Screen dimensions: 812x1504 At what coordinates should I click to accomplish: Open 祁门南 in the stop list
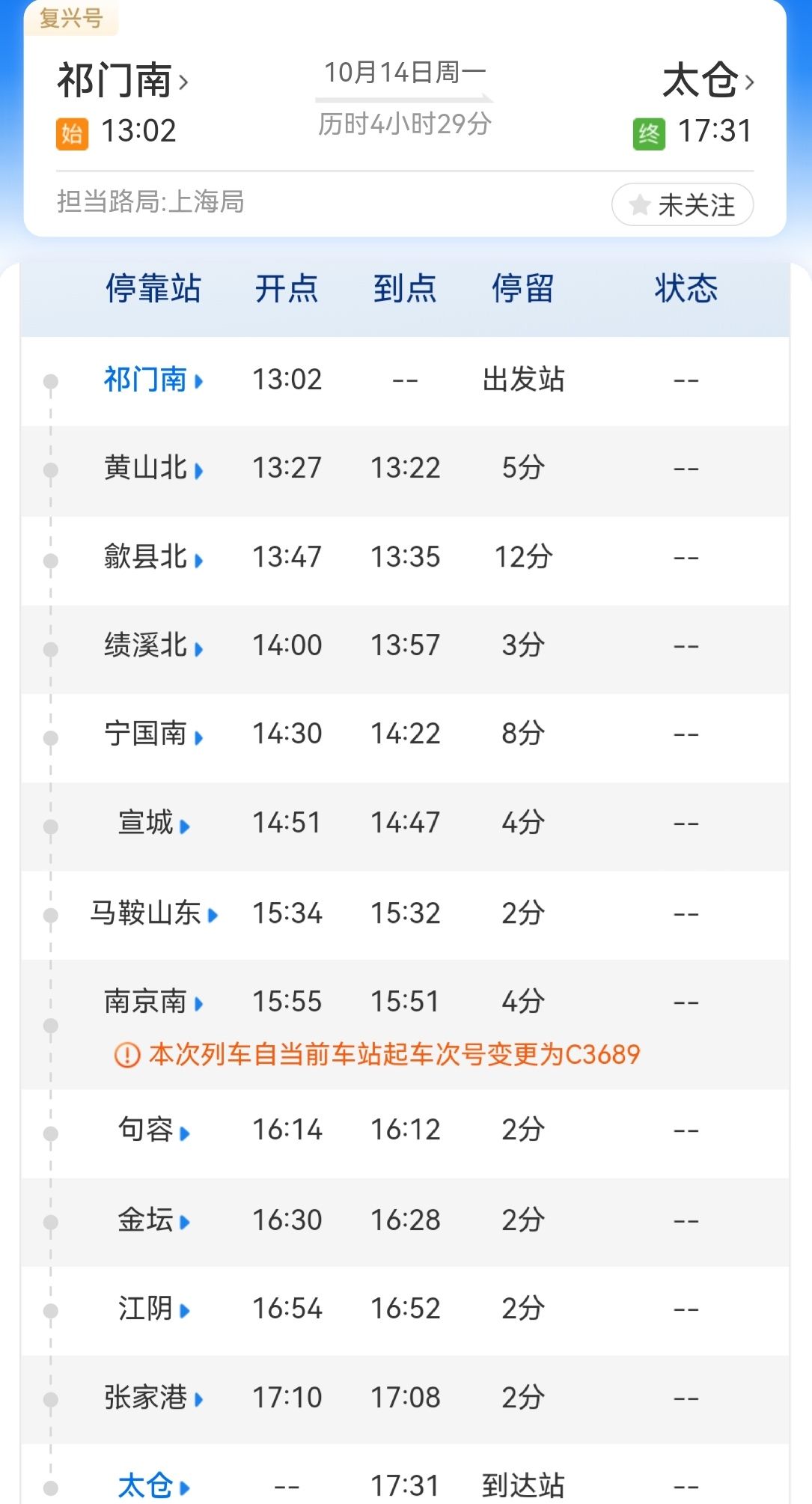tap(153, 380)
